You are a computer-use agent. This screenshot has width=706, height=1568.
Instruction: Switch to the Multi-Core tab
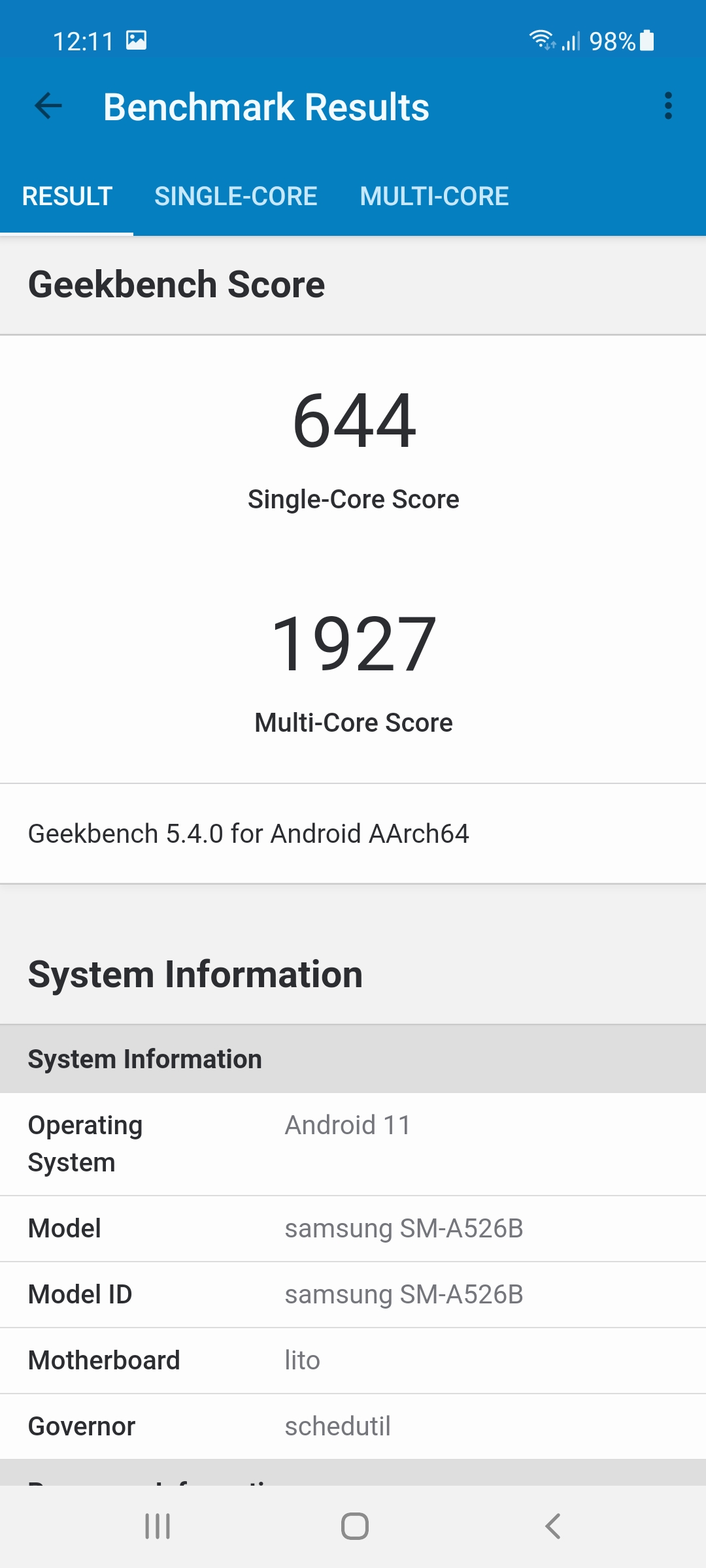[434, 196]
